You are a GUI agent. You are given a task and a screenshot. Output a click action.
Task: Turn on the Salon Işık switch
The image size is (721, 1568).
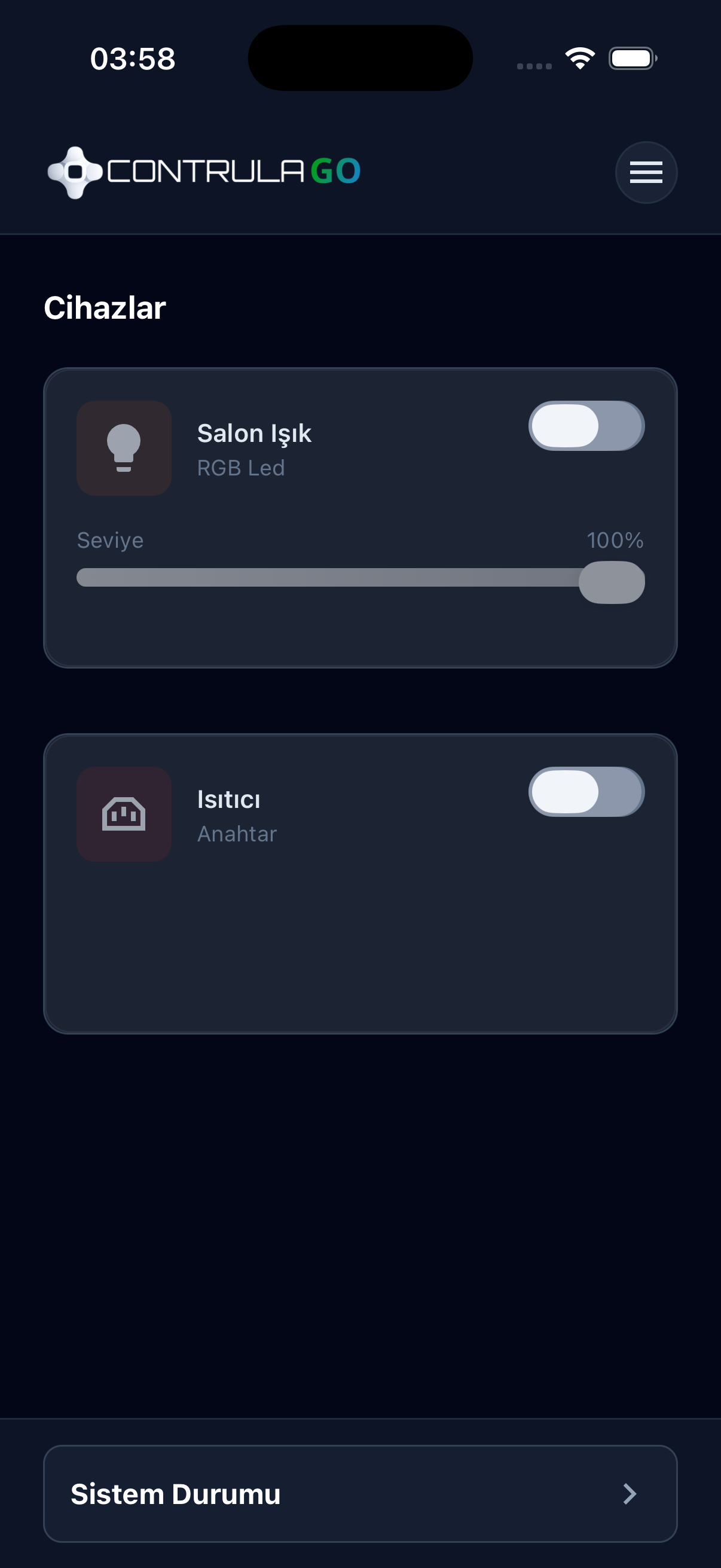[x=587, y=425]
